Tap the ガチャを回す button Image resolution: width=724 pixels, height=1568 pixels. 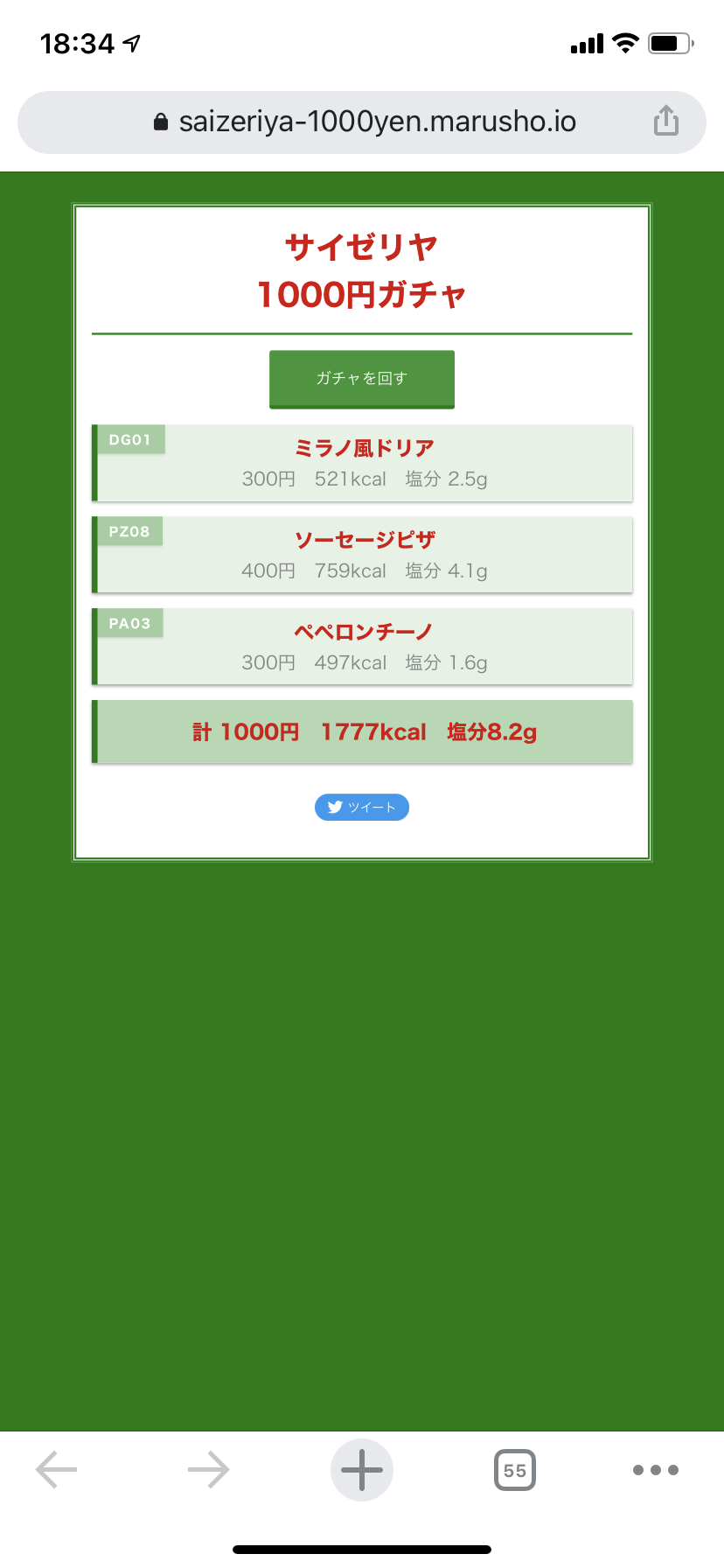point(361,379)
